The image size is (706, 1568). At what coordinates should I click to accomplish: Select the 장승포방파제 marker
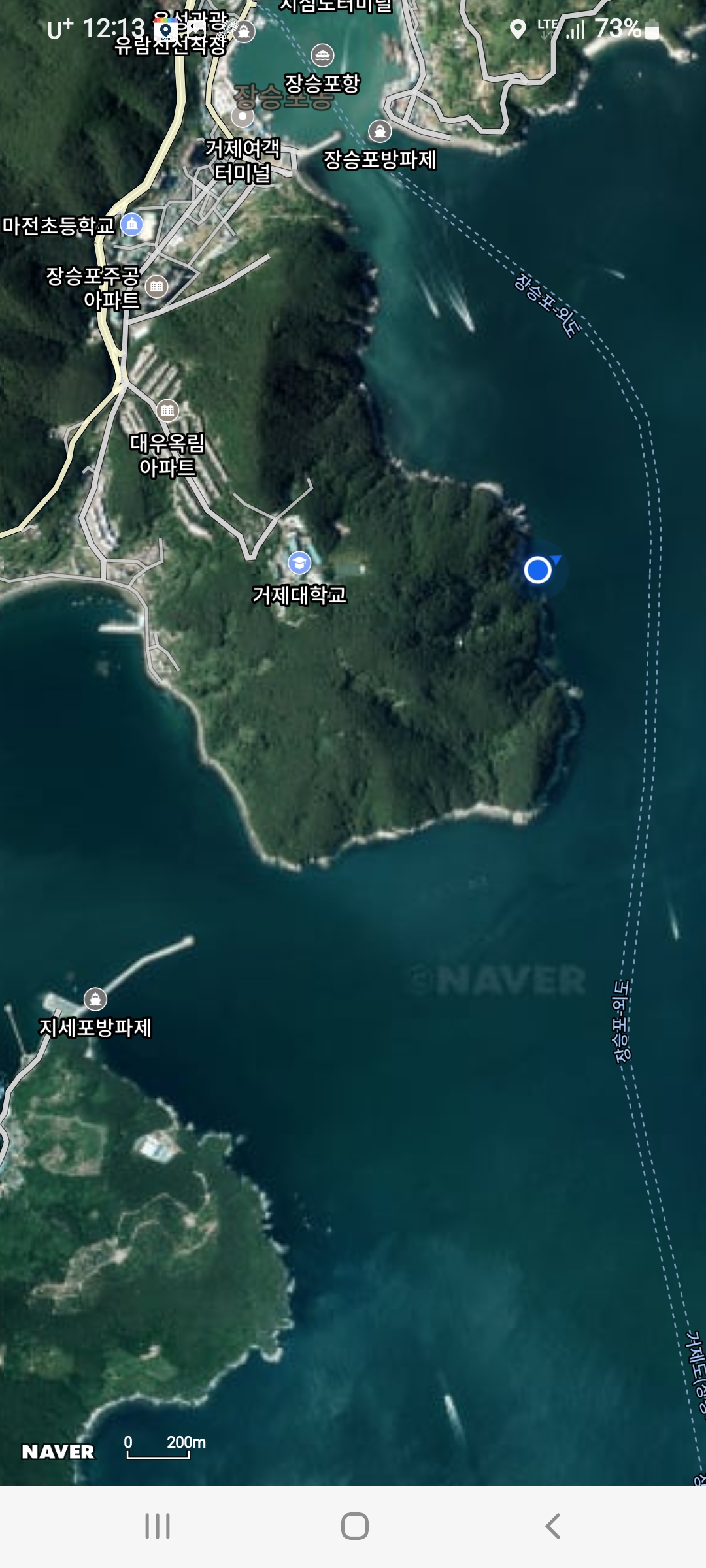pyautogui.click(x=380, y=131)
